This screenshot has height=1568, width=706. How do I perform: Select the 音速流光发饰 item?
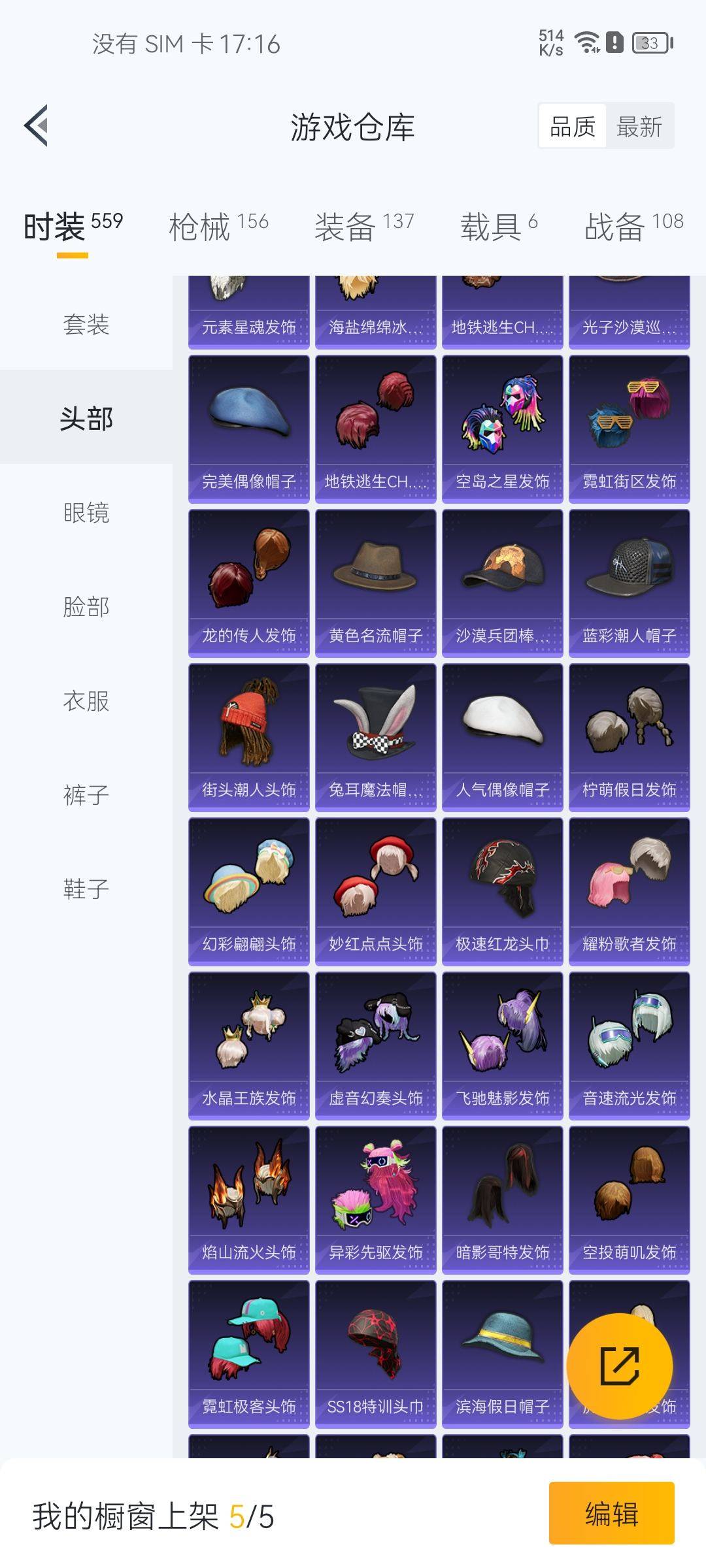click(x=630, y=1046)
